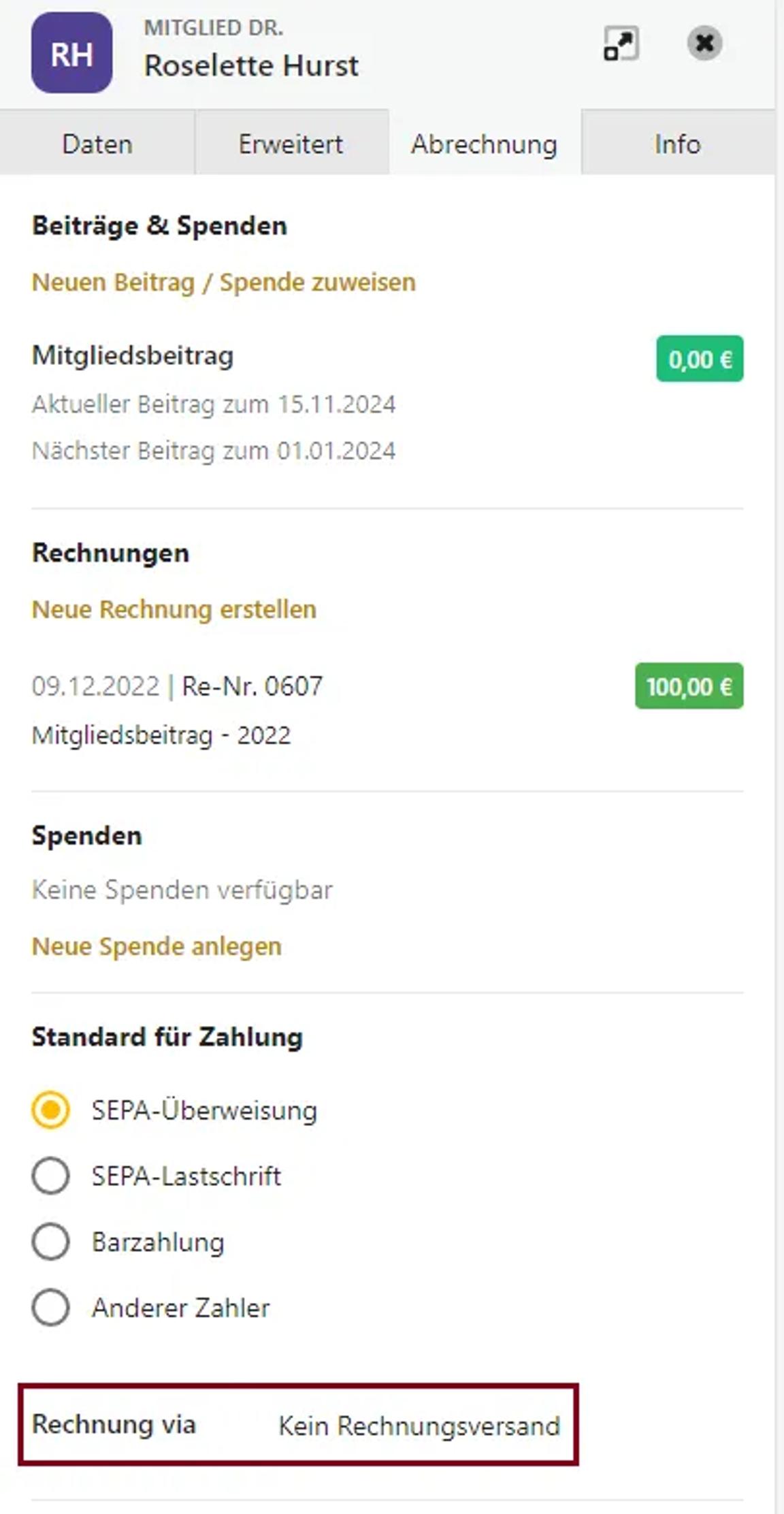Go to the Info tab
Screen dimensions: 784x1514
678,144
